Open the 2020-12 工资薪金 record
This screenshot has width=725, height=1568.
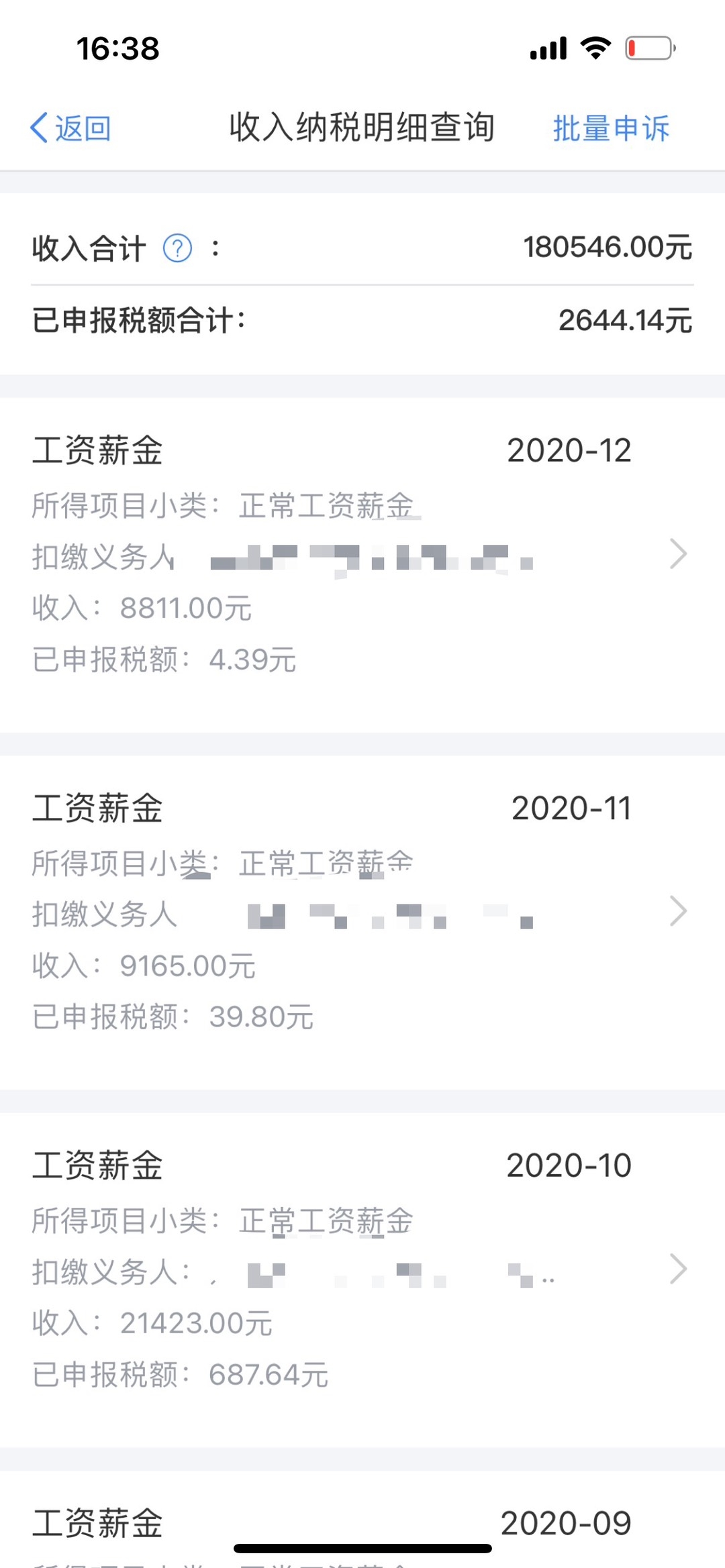(x=362, y=556)
